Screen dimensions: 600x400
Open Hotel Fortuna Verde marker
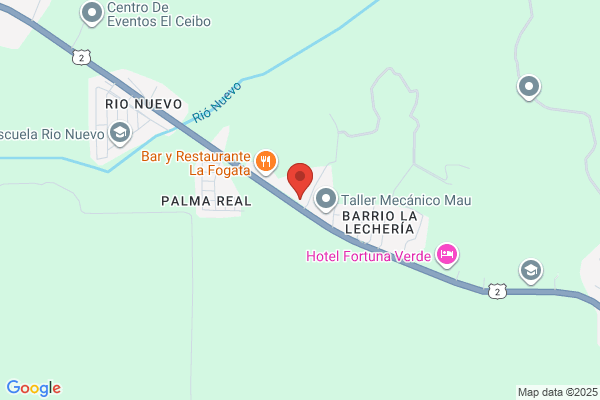point(447,256)
